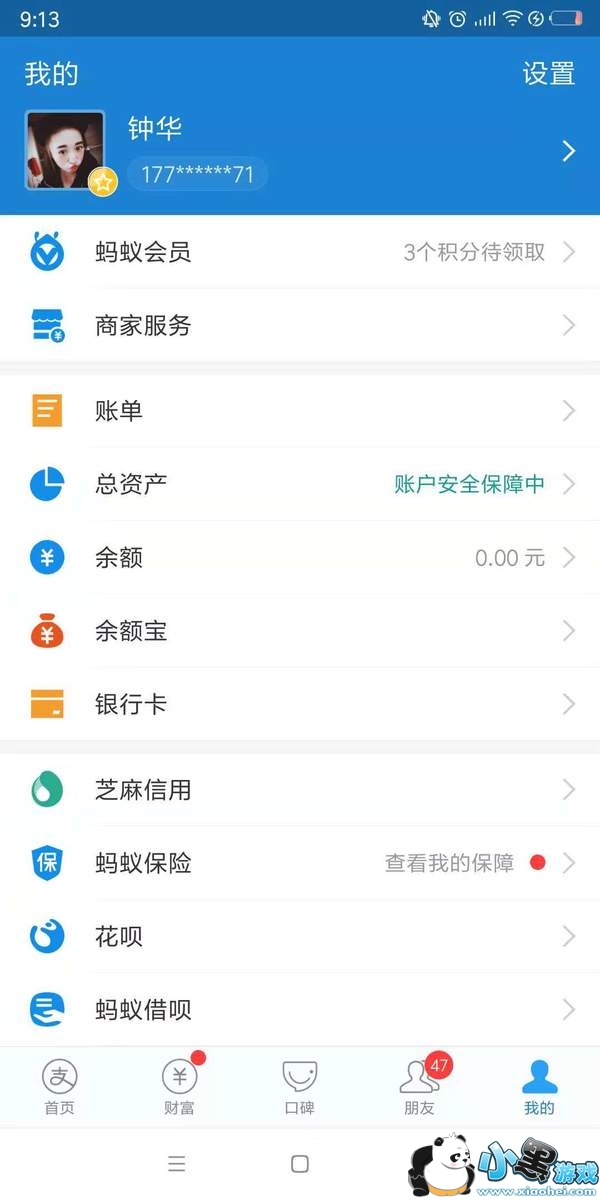Open the 钟华 profile row
The height and width of the screenshot is (1200, 600).
click(300, 151)
